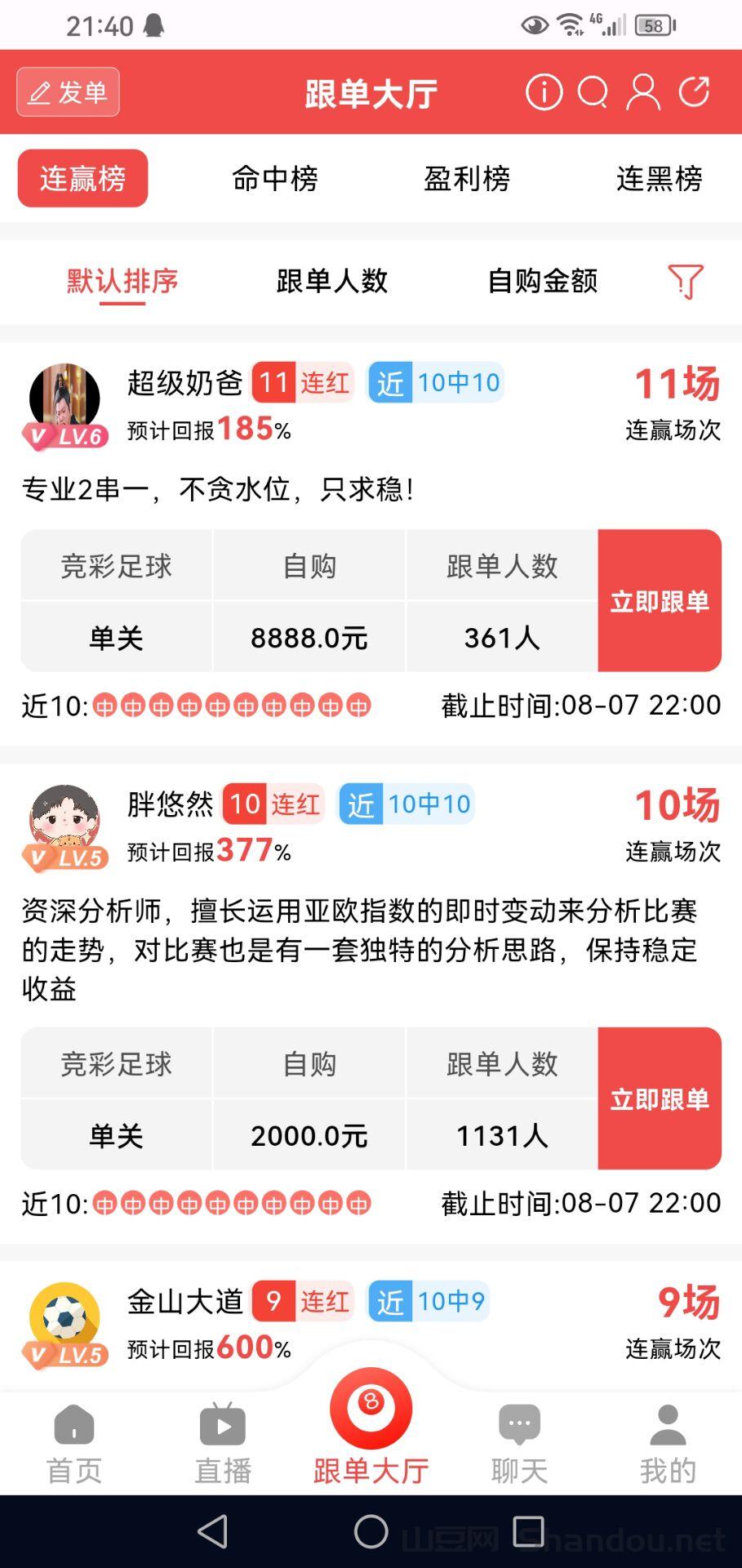
Task: Sort the list by 自购金额
Action: pyautogui.click(x=543, y=282)
